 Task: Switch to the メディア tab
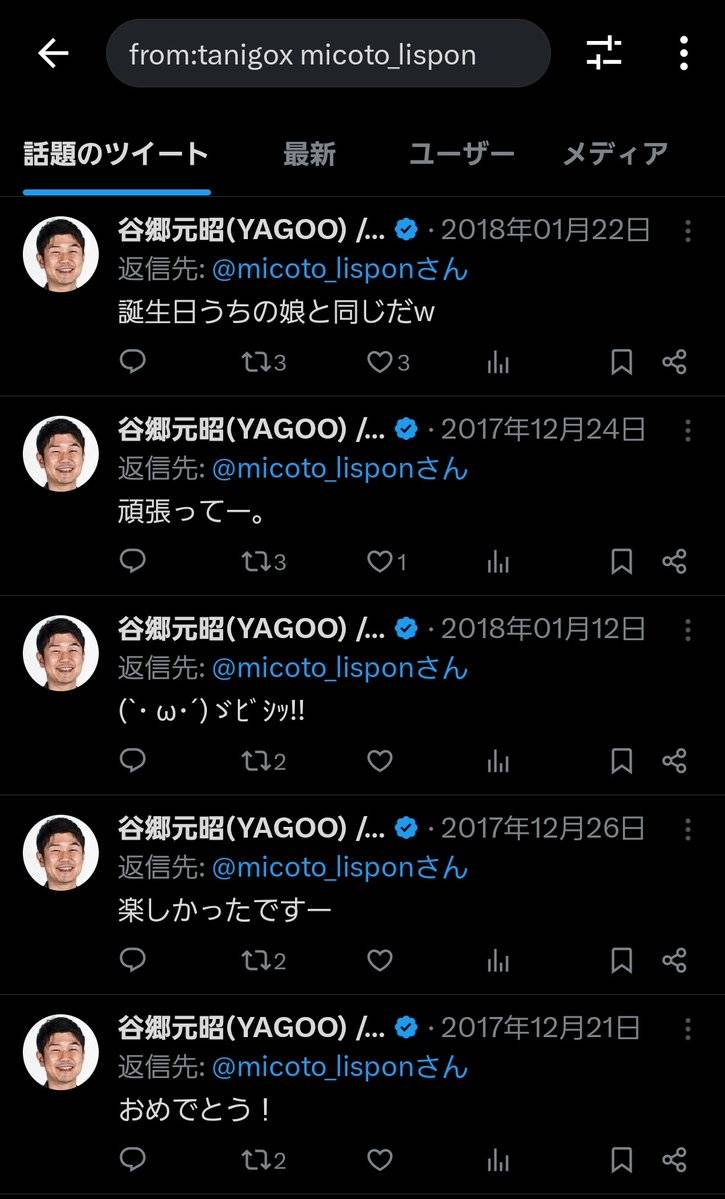point(615,154)
